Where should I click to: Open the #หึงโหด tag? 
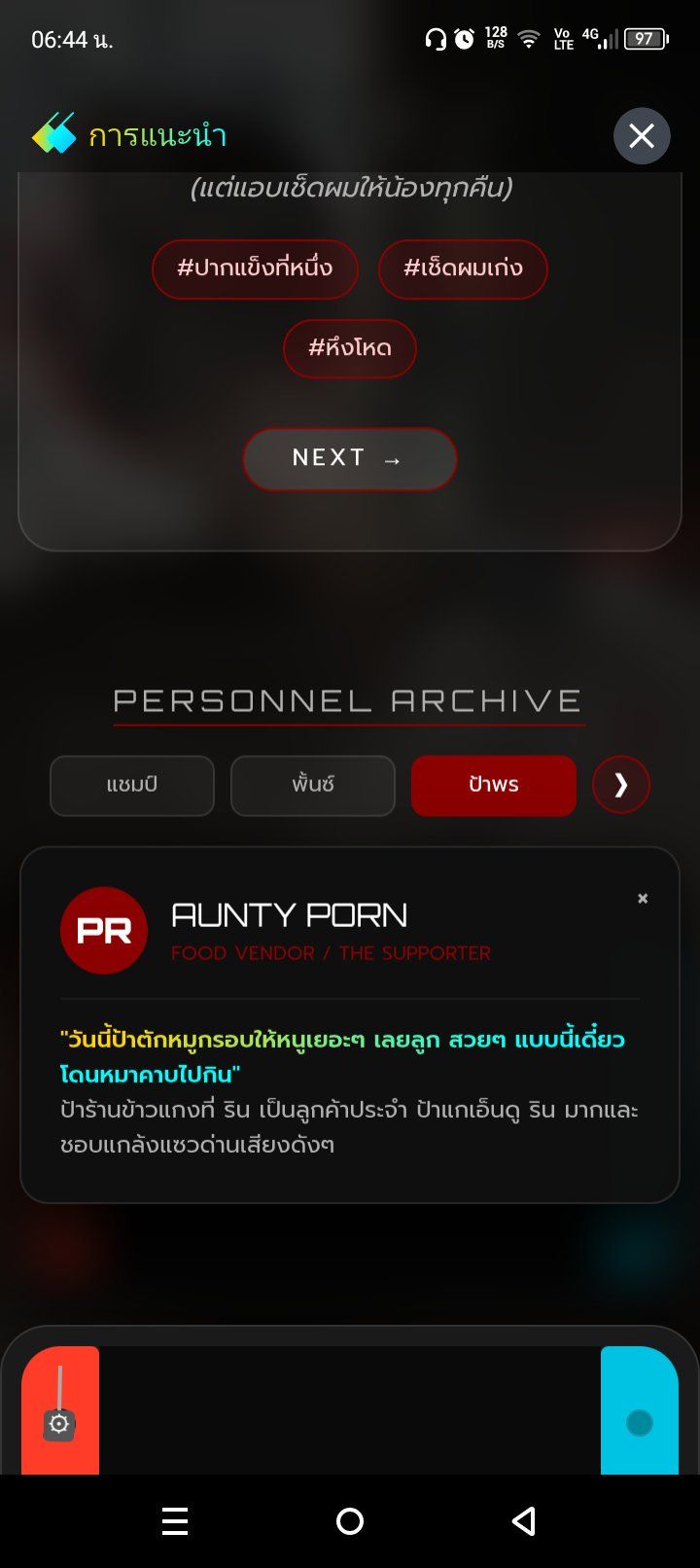tap(350, 348)
